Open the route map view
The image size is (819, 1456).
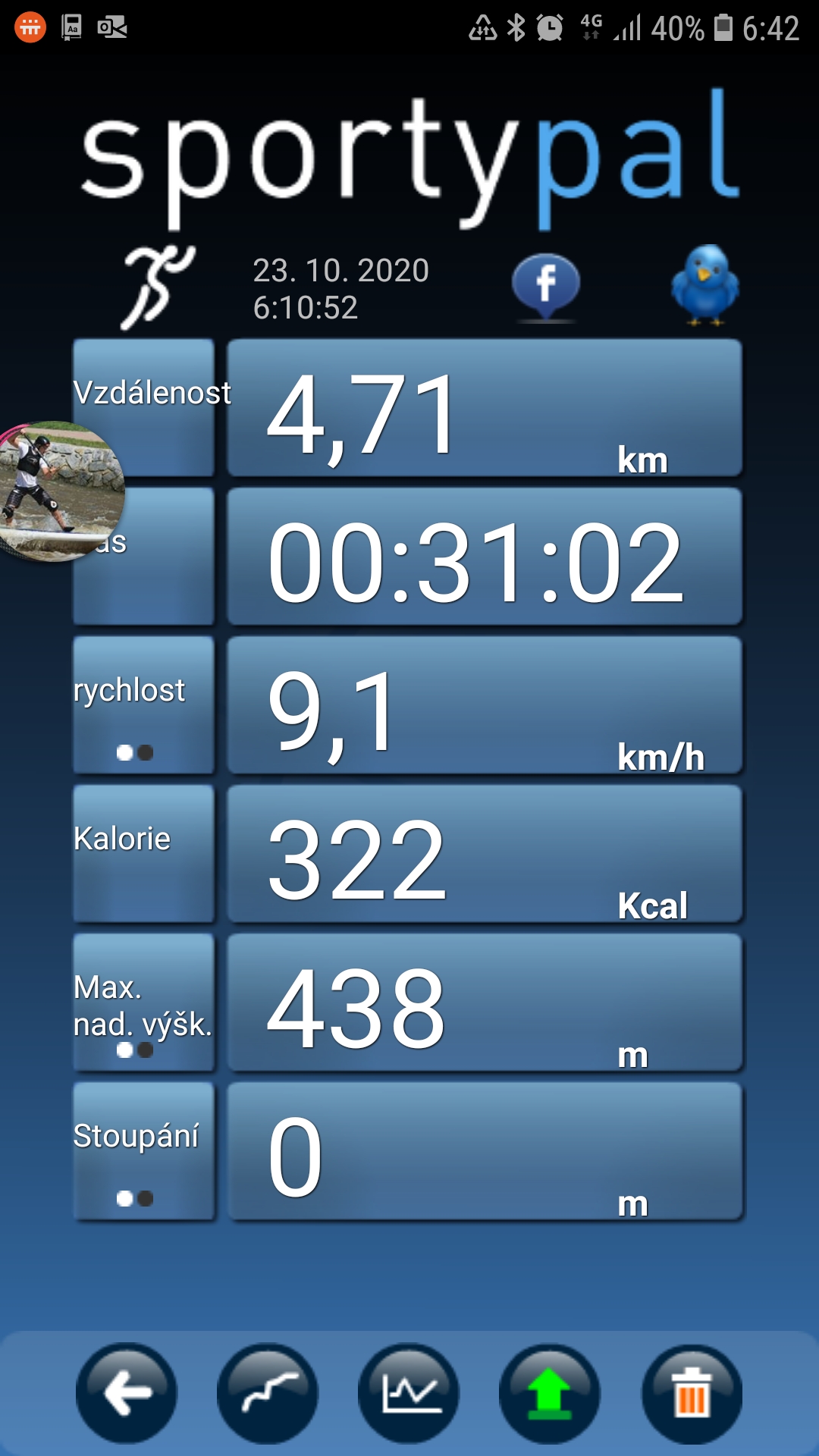point(268,1393)
